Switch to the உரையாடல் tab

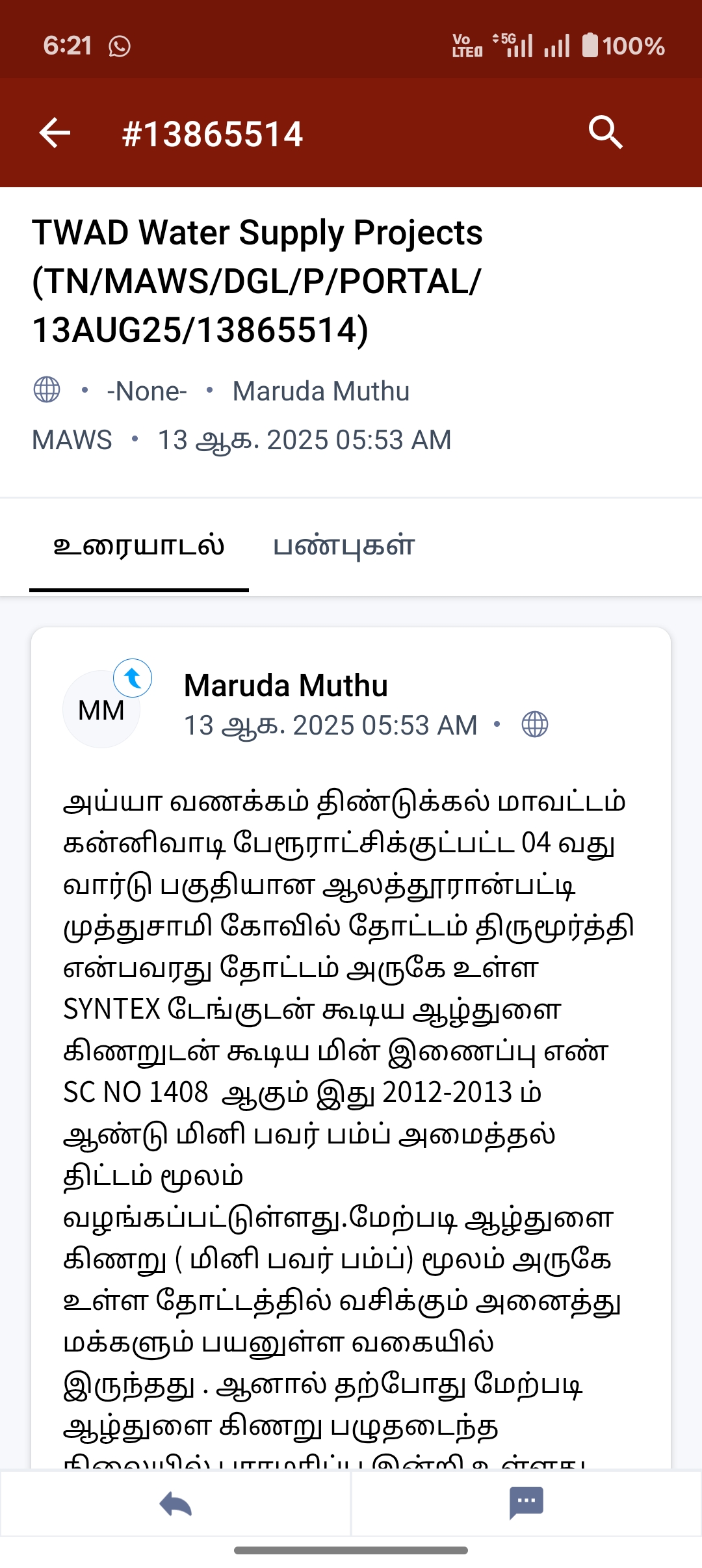click(x=138, y=546)
